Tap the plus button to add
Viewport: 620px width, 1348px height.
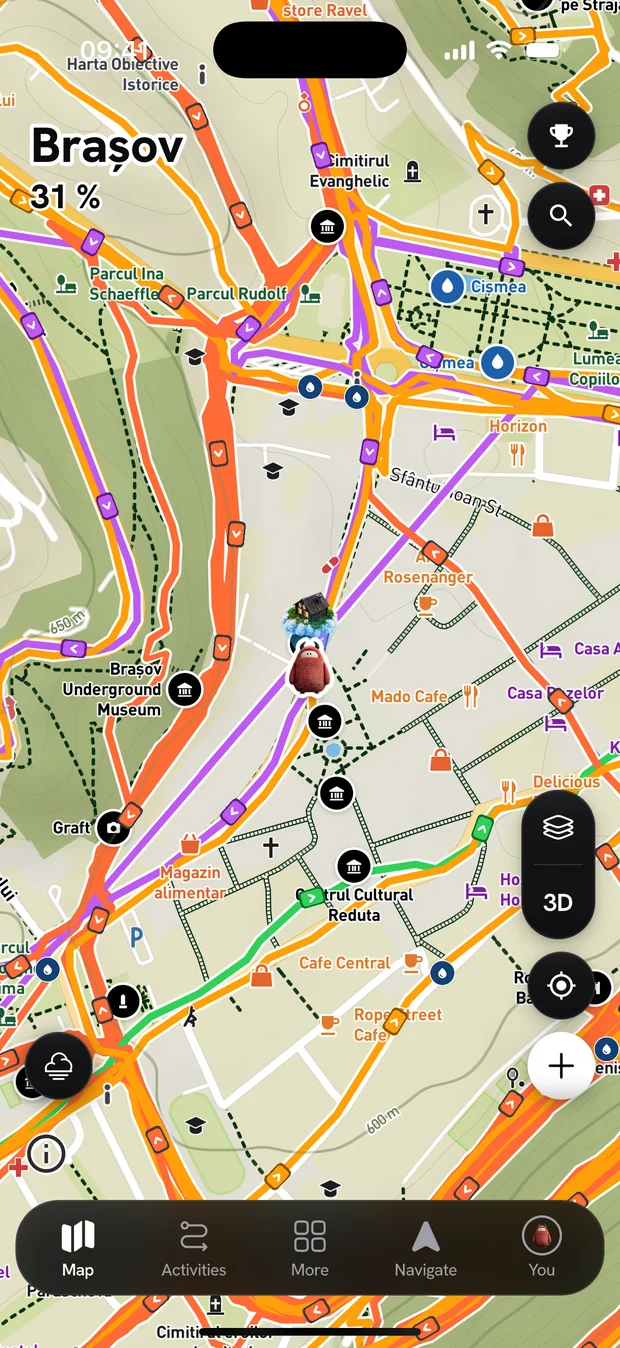coord(561,1066)
